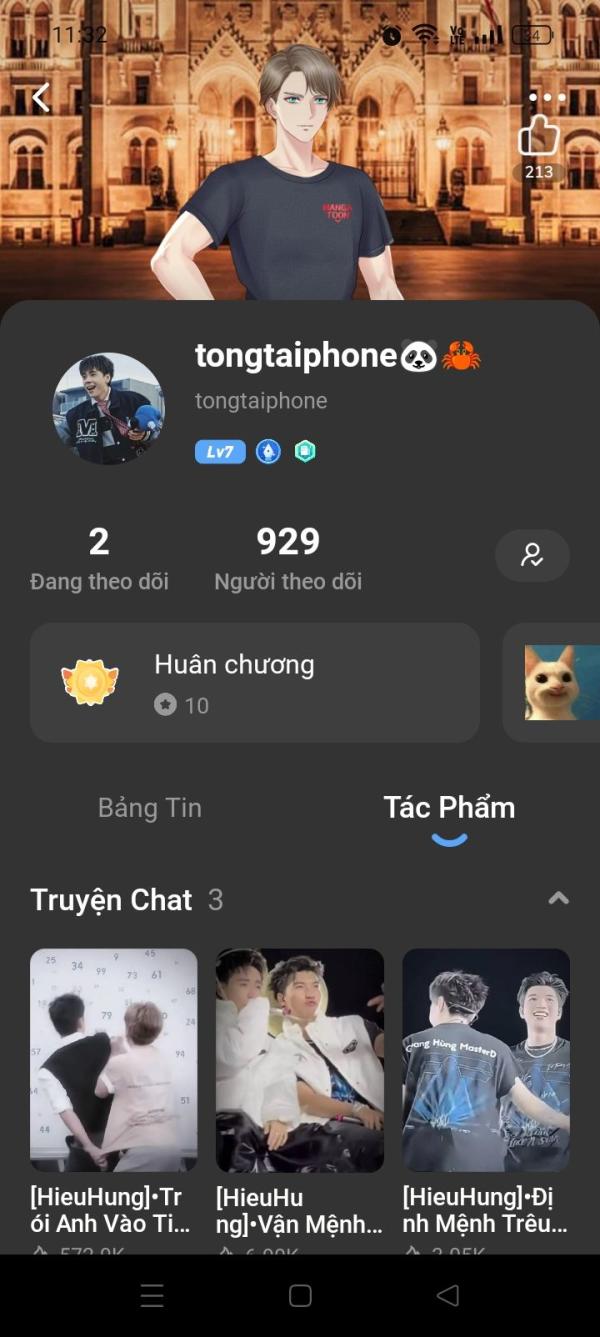Open tongtaiphone's profile avatar
The image size is (600, 1337).
coord(108,408)
